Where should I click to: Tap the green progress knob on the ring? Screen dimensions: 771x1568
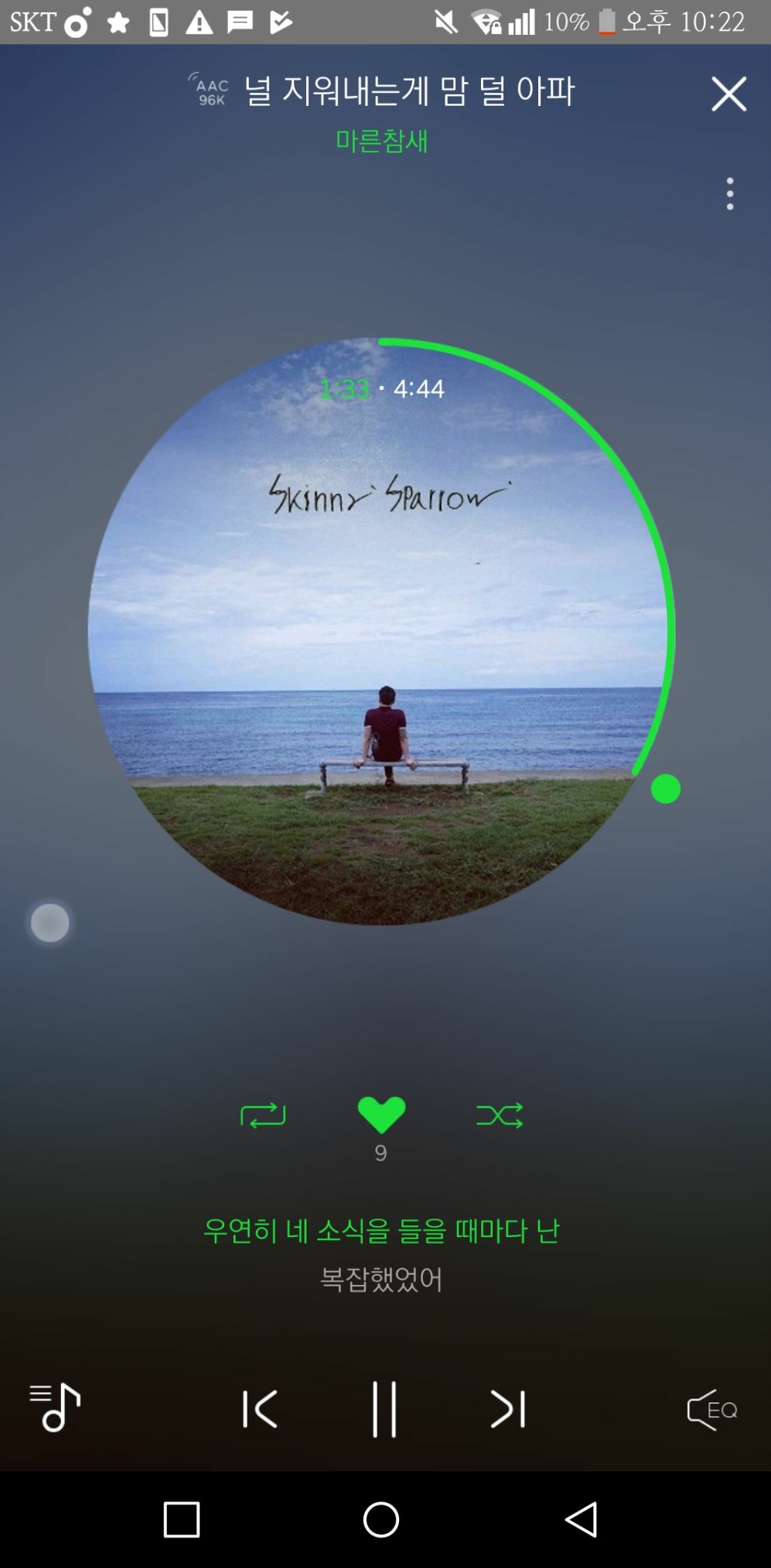666,789
